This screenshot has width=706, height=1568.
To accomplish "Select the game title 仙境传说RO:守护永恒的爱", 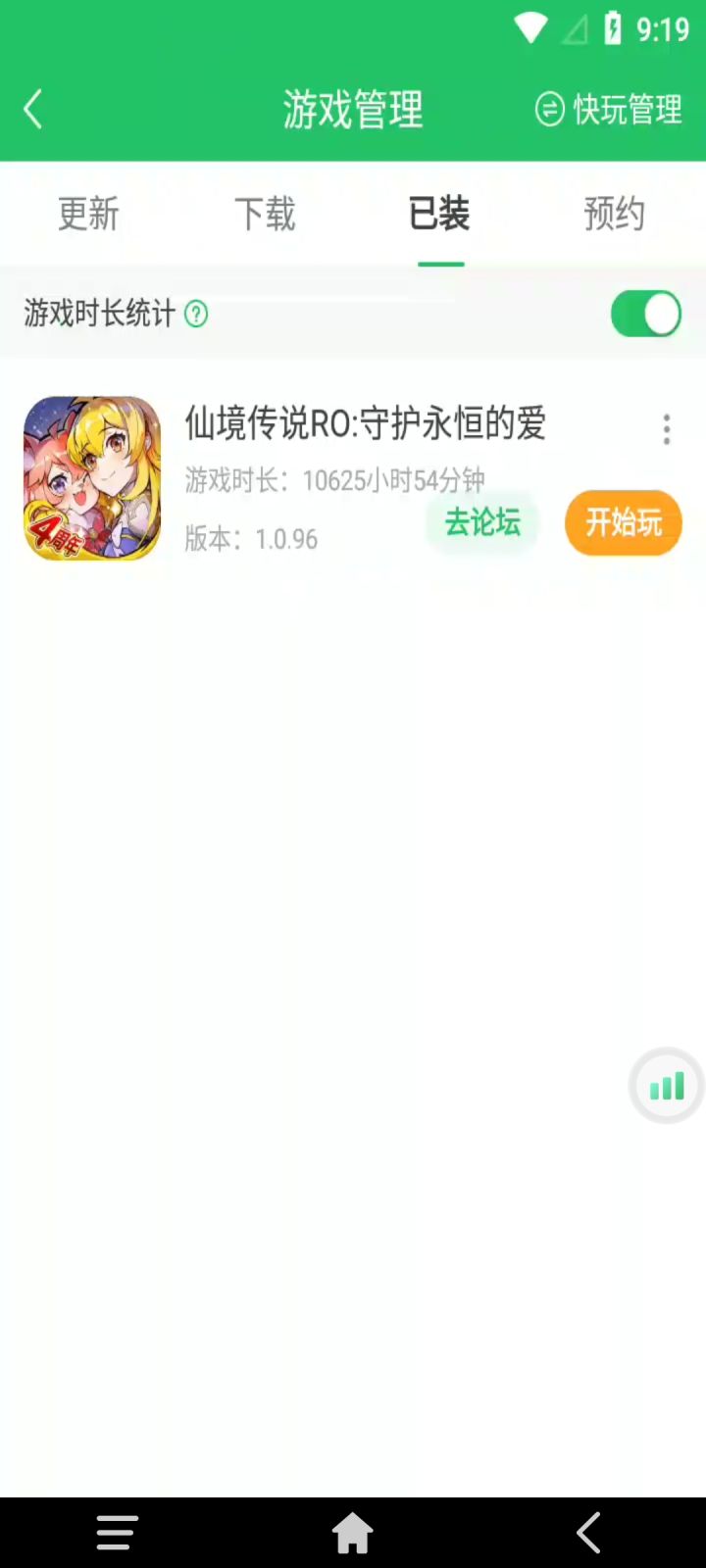I will pyautogui.click(x=364, y=424).
